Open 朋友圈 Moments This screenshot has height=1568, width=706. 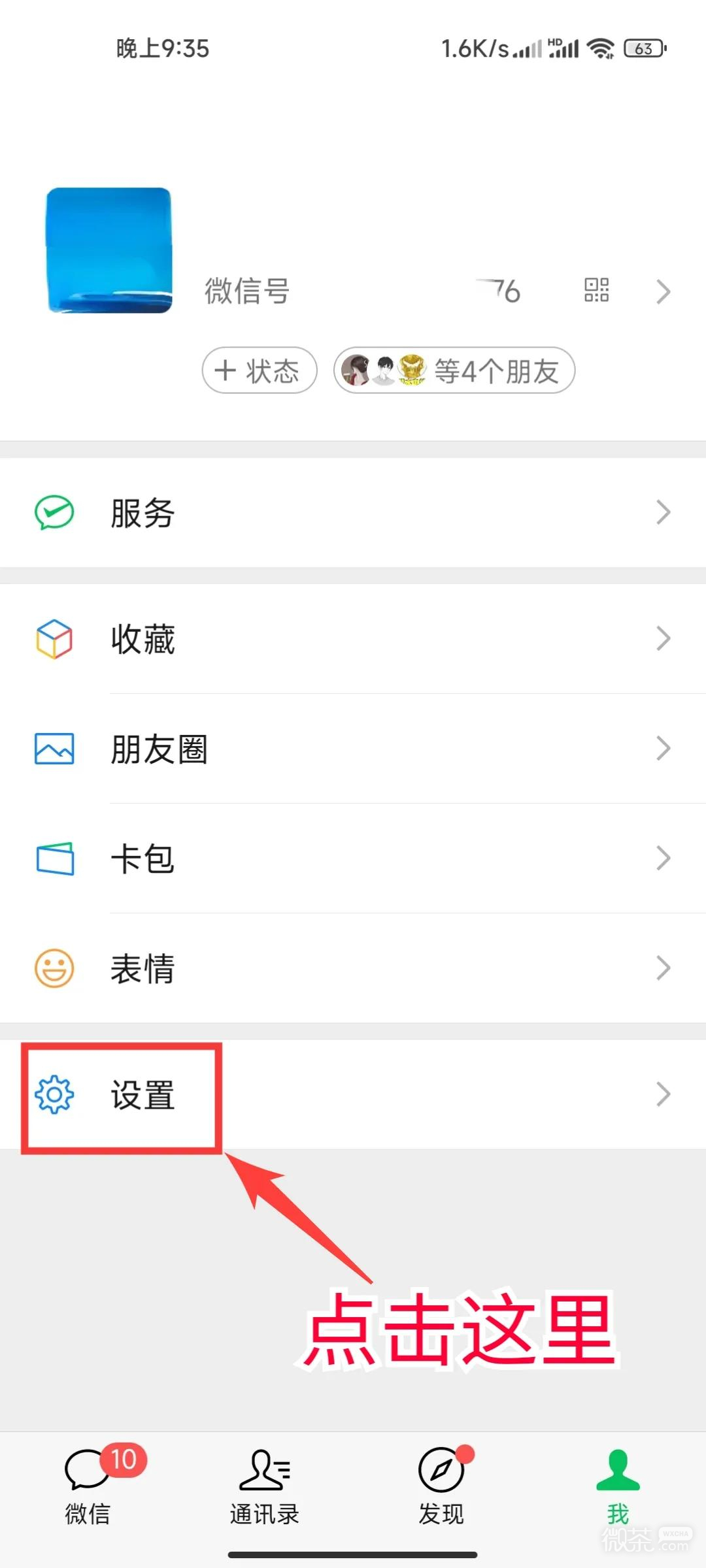pos(353,749)
